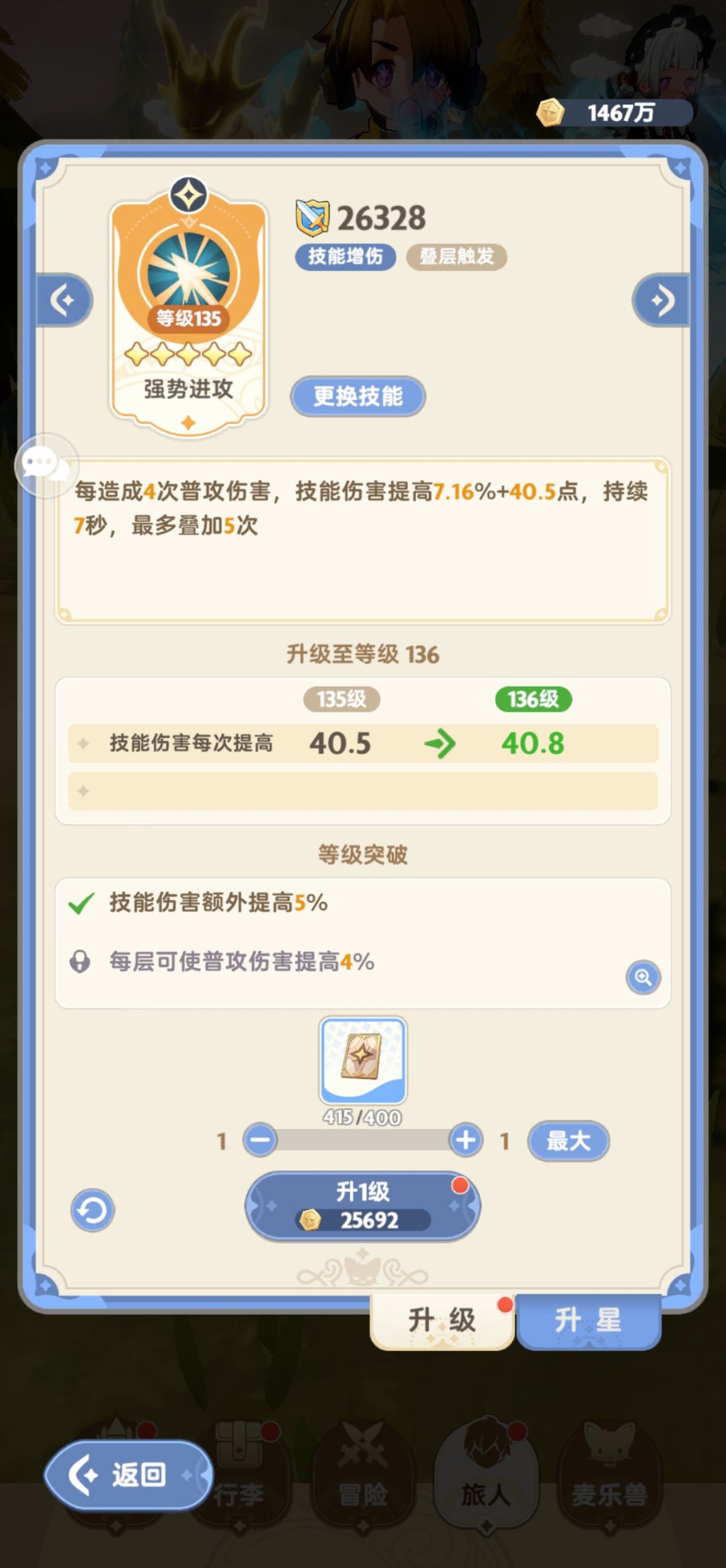Click the plus on the upgrade quantity slider

(x=465, y=1142)
